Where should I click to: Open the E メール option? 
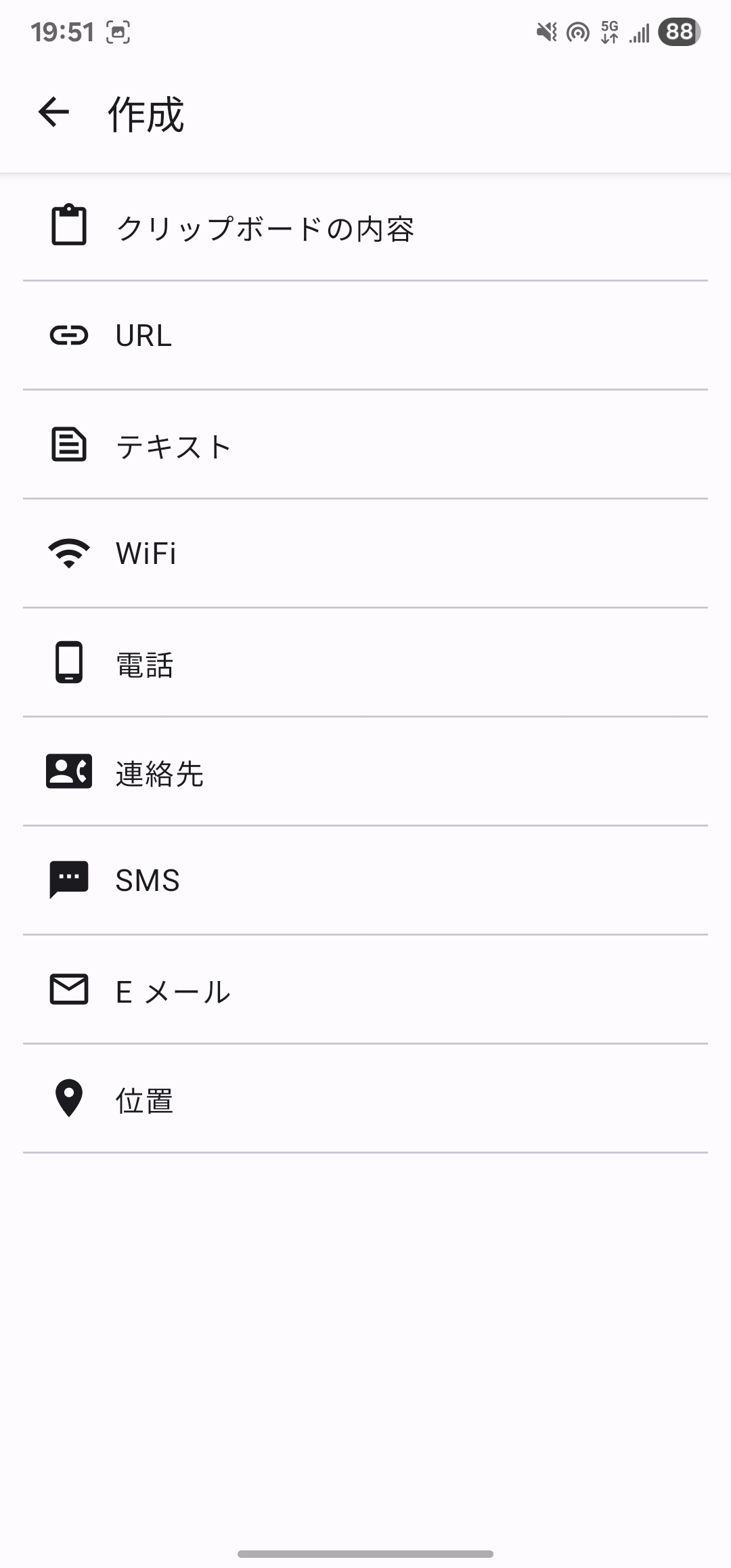365,990
